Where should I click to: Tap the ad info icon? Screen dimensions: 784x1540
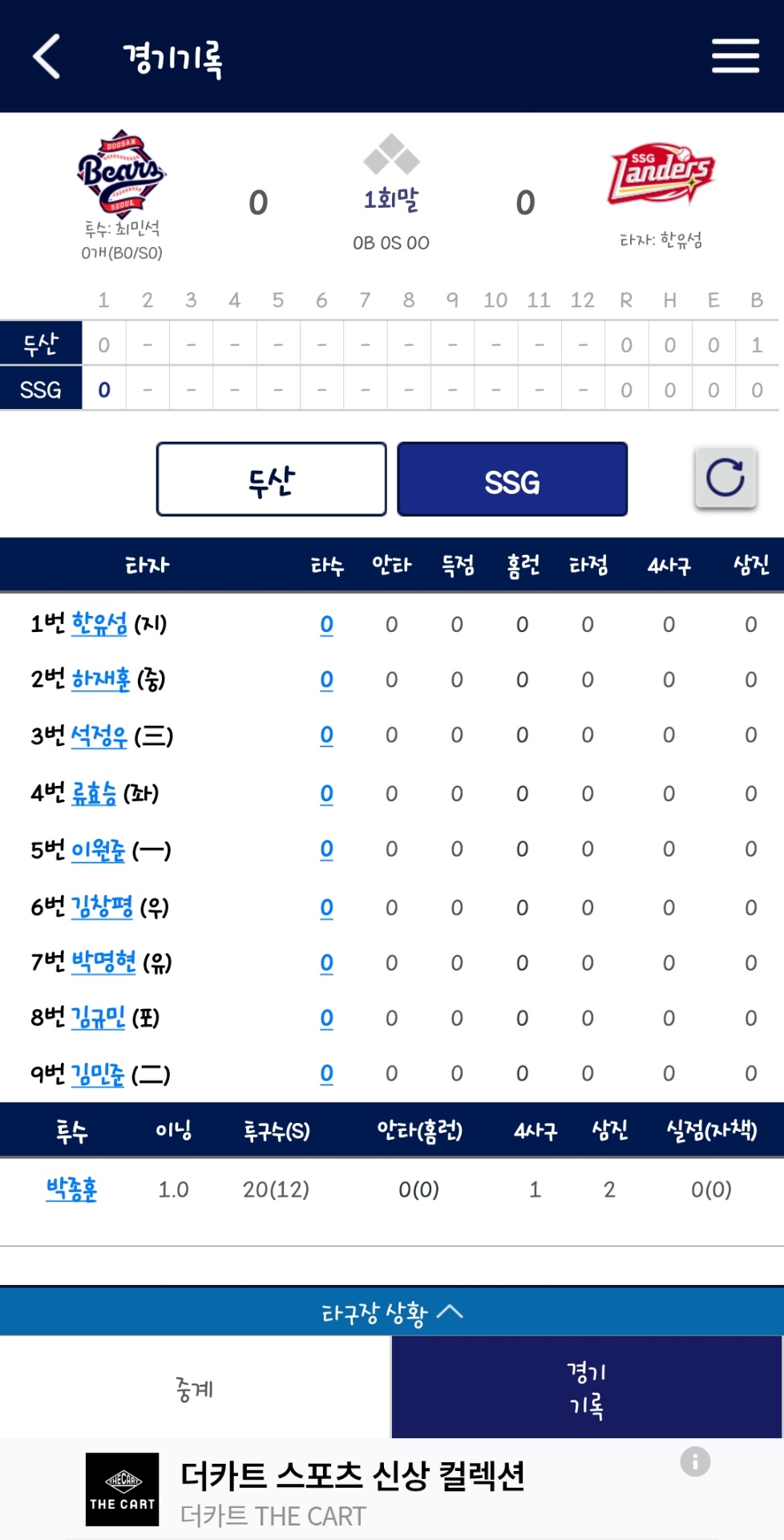point(695,1461)
